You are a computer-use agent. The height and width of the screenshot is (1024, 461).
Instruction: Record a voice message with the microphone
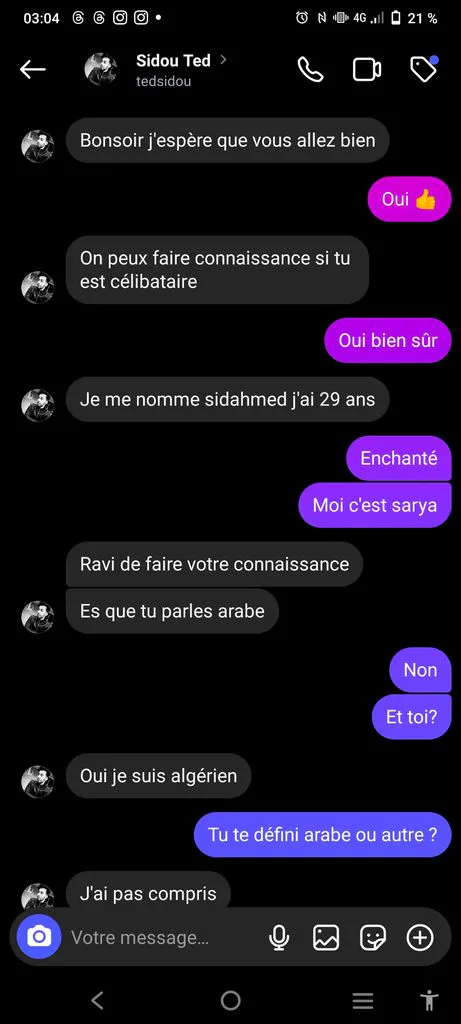(x=279, y=938)
